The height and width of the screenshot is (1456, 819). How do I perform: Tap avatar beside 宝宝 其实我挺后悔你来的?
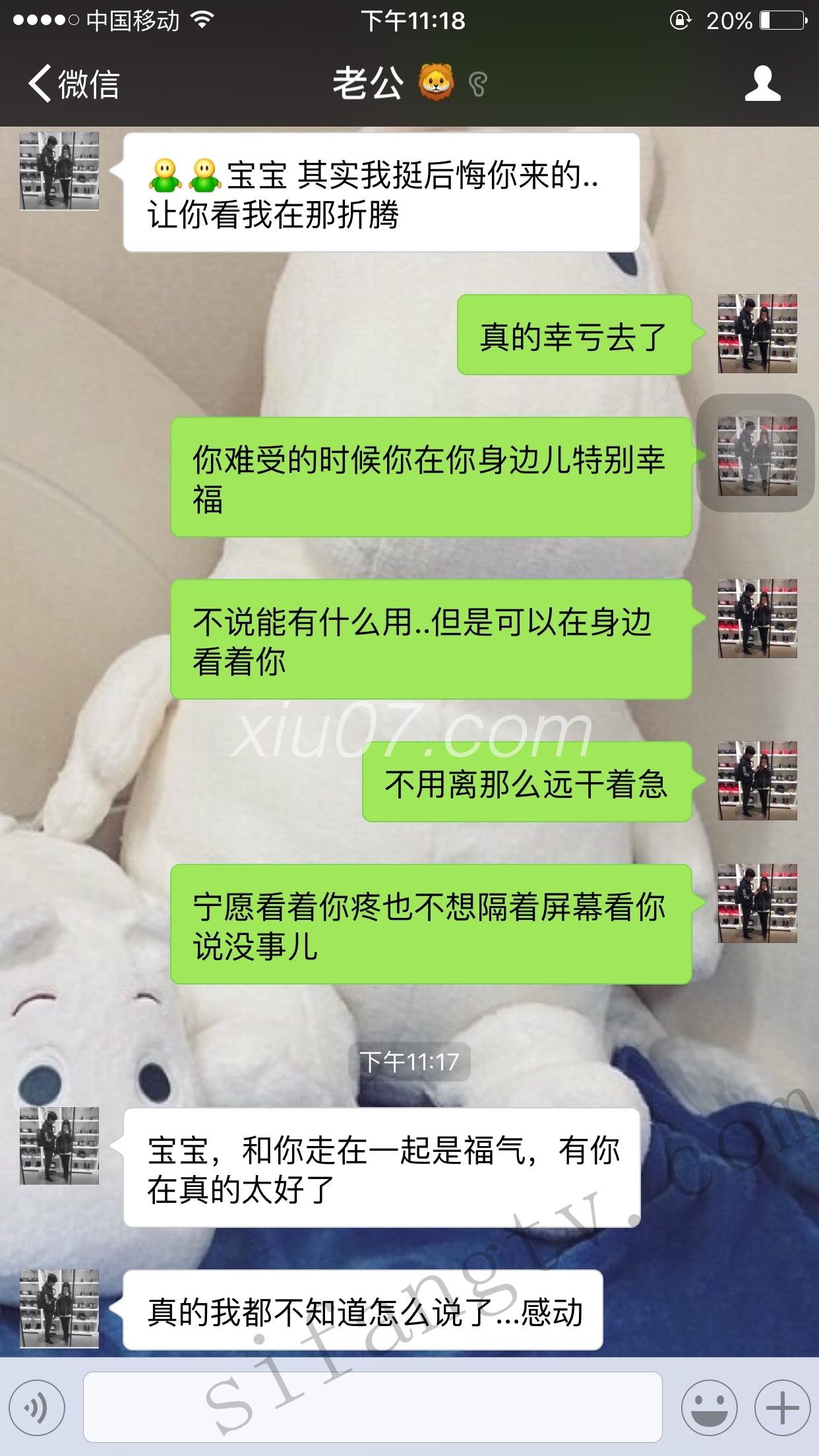(59, 171)
